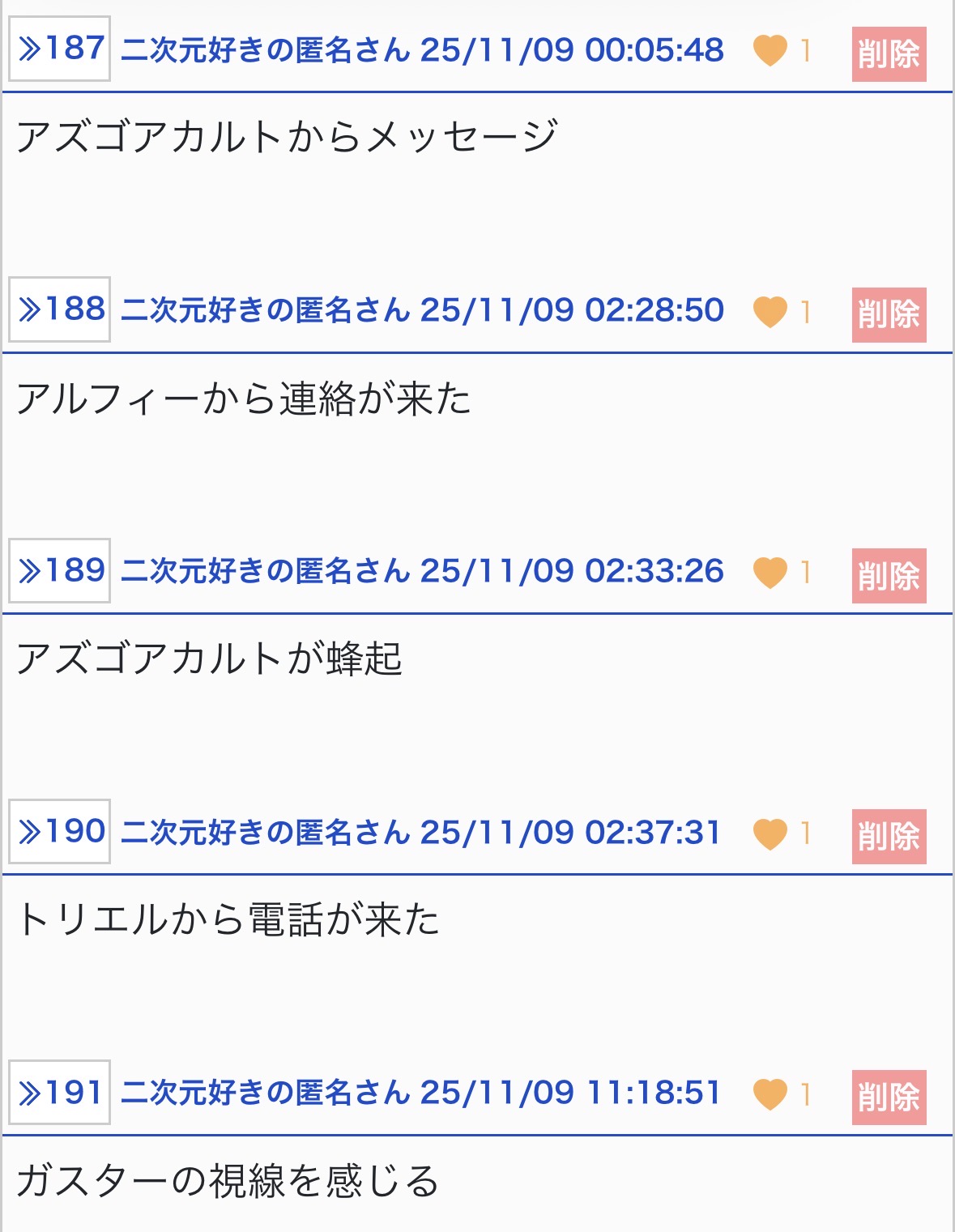Tap the >>190 comment number
The width and height of the screenshot is (955, 1232).
point(60,832)
